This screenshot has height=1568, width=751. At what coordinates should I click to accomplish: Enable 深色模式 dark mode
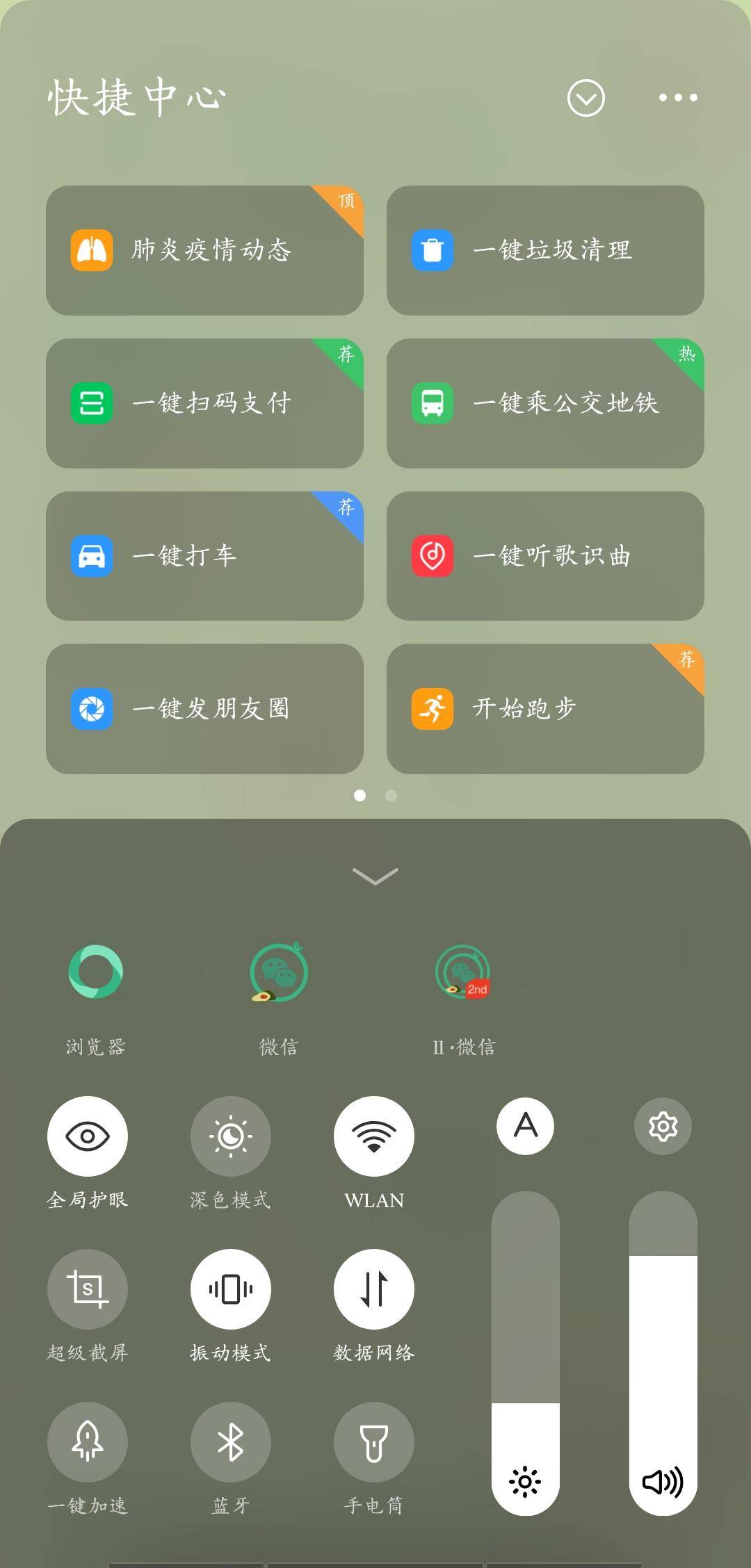[231, 1136]
